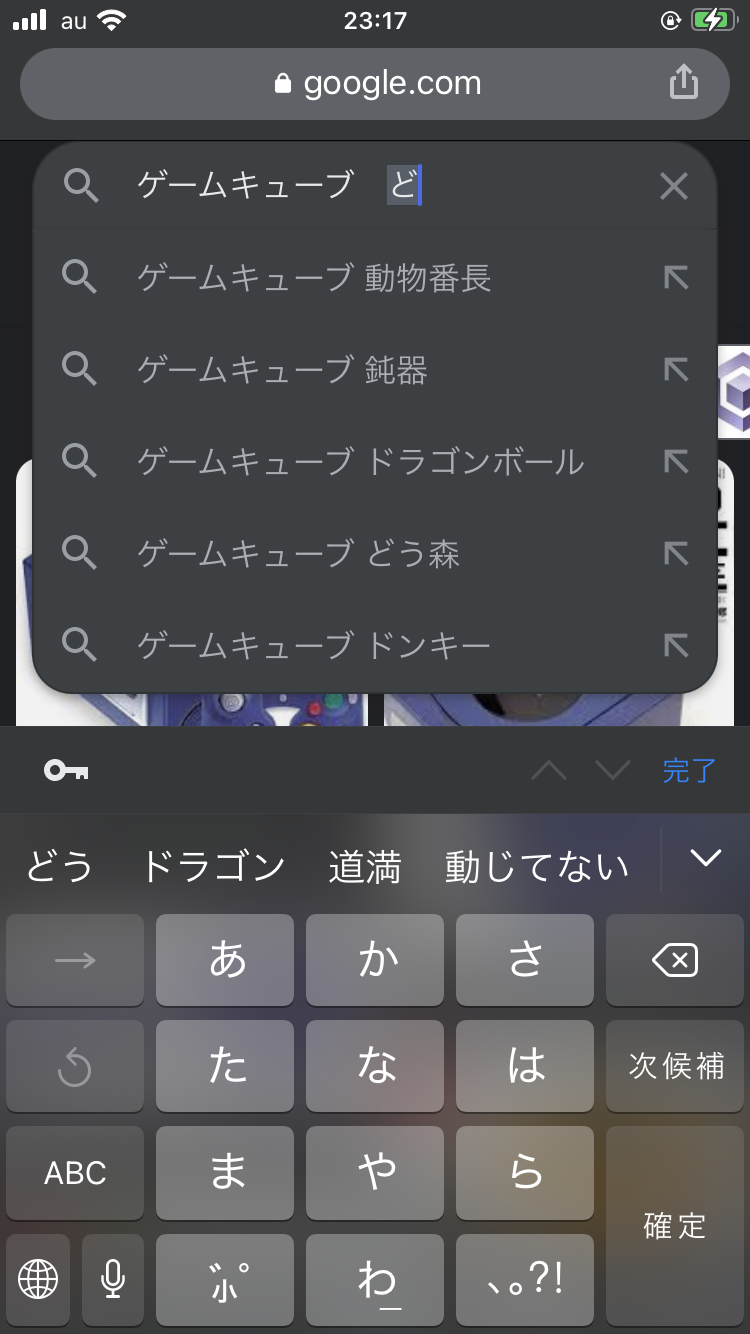Tap the share icon in the address bar
750x1334 pixels.
[683, 83]
